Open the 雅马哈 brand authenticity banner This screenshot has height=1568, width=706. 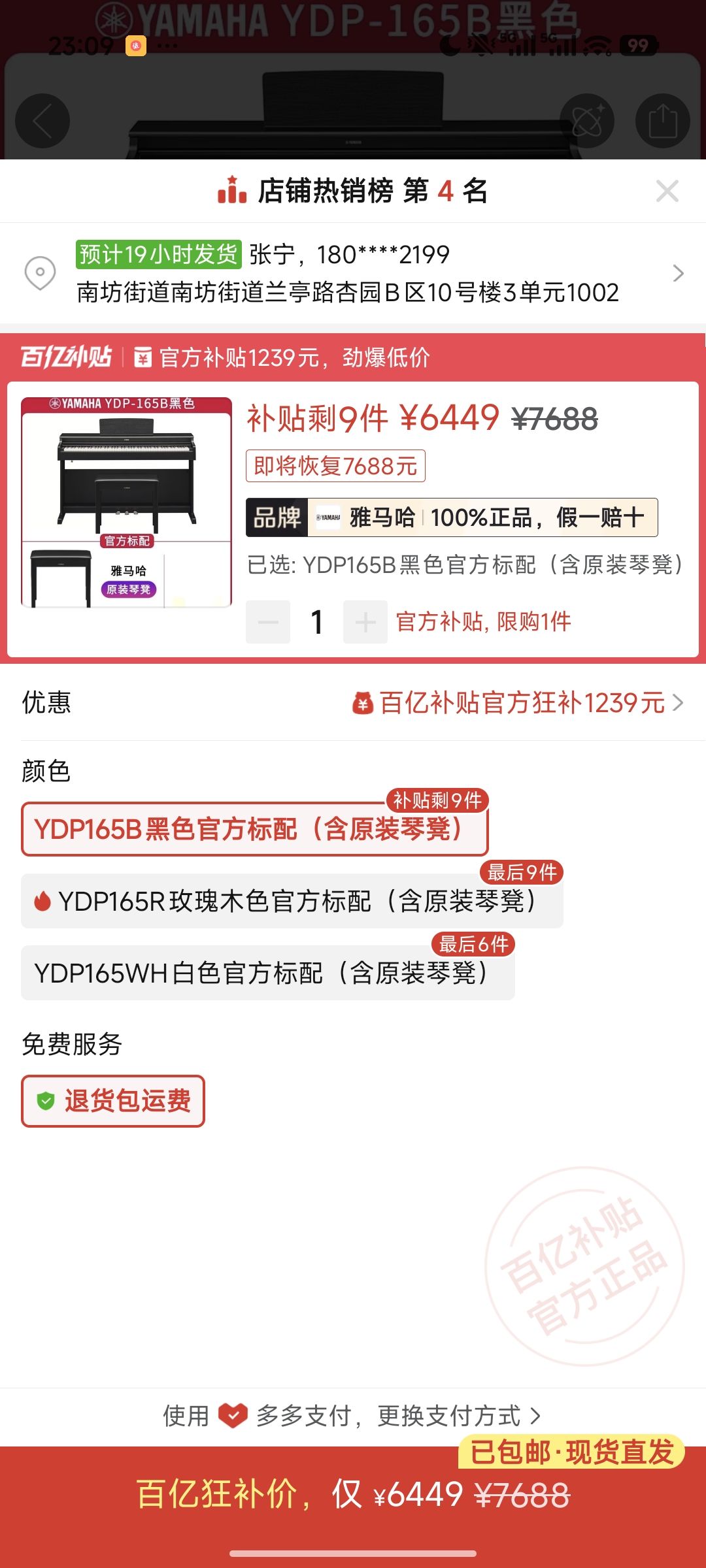click(x=452, y=517)
